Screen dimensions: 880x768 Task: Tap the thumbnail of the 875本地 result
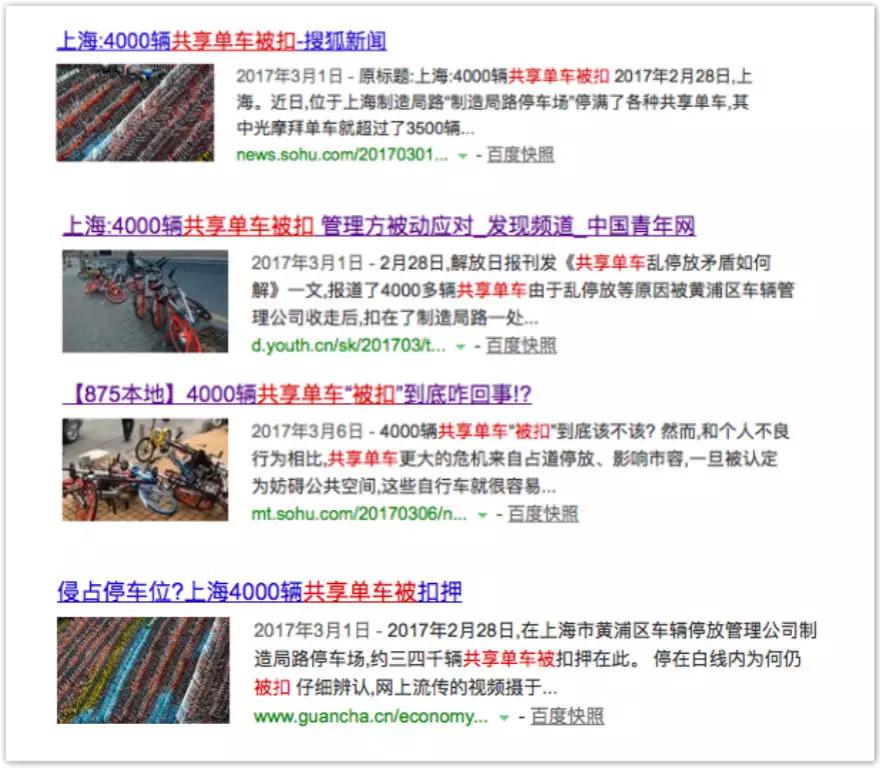tap(145, 469)
